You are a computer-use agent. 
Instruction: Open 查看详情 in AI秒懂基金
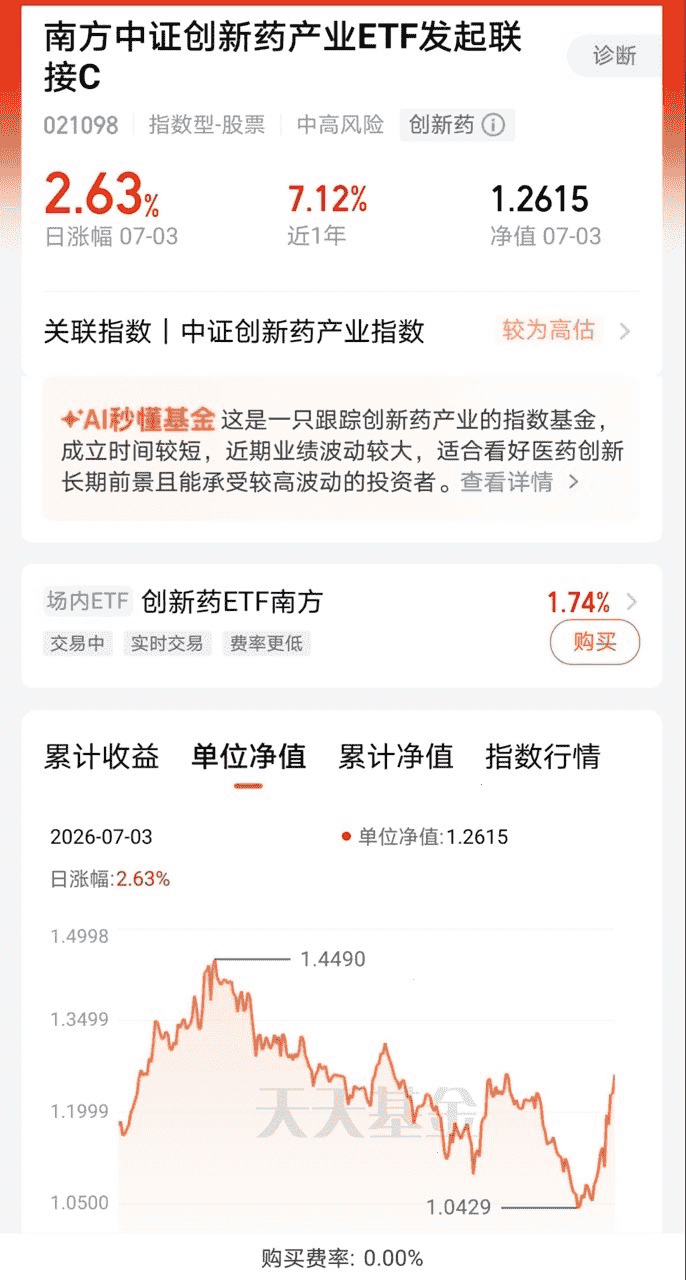pos(519,482)
